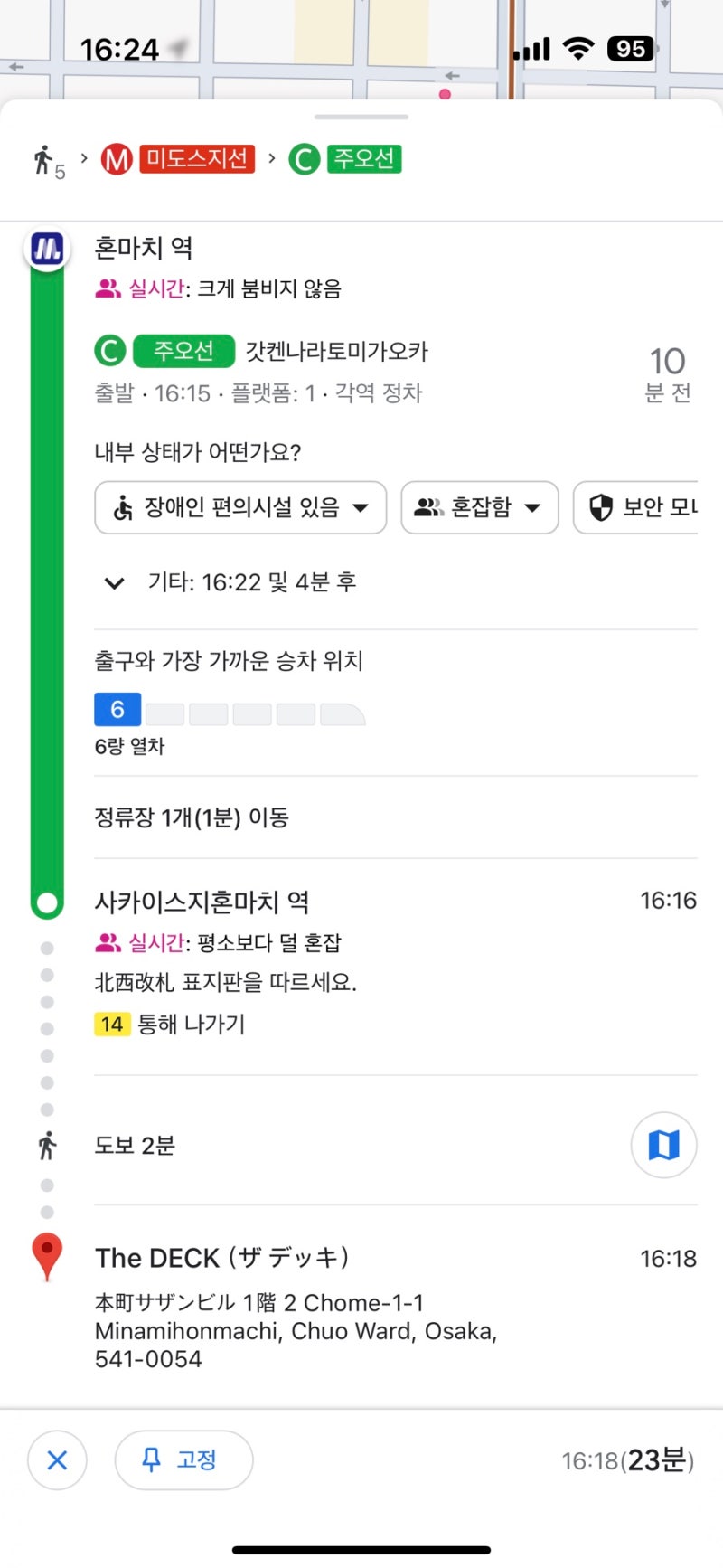Click the walking segment icon showing 5 minutes
723x1568 pixels.
pyautogui.click(x=47, y=158)
